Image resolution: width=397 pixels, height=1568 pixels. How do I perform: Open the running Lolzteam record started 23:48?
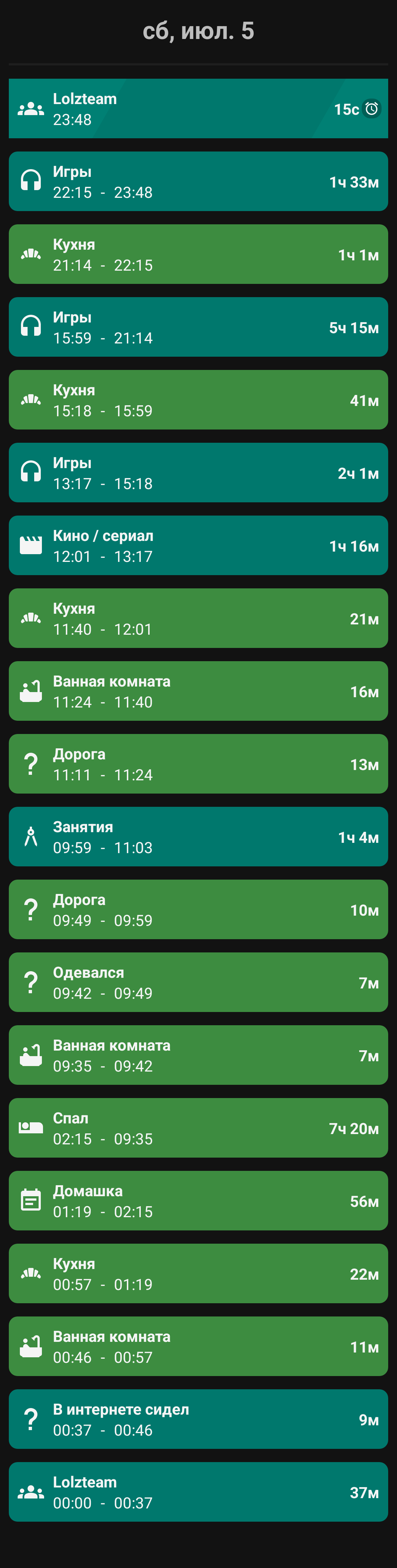[x=198, y=109]
